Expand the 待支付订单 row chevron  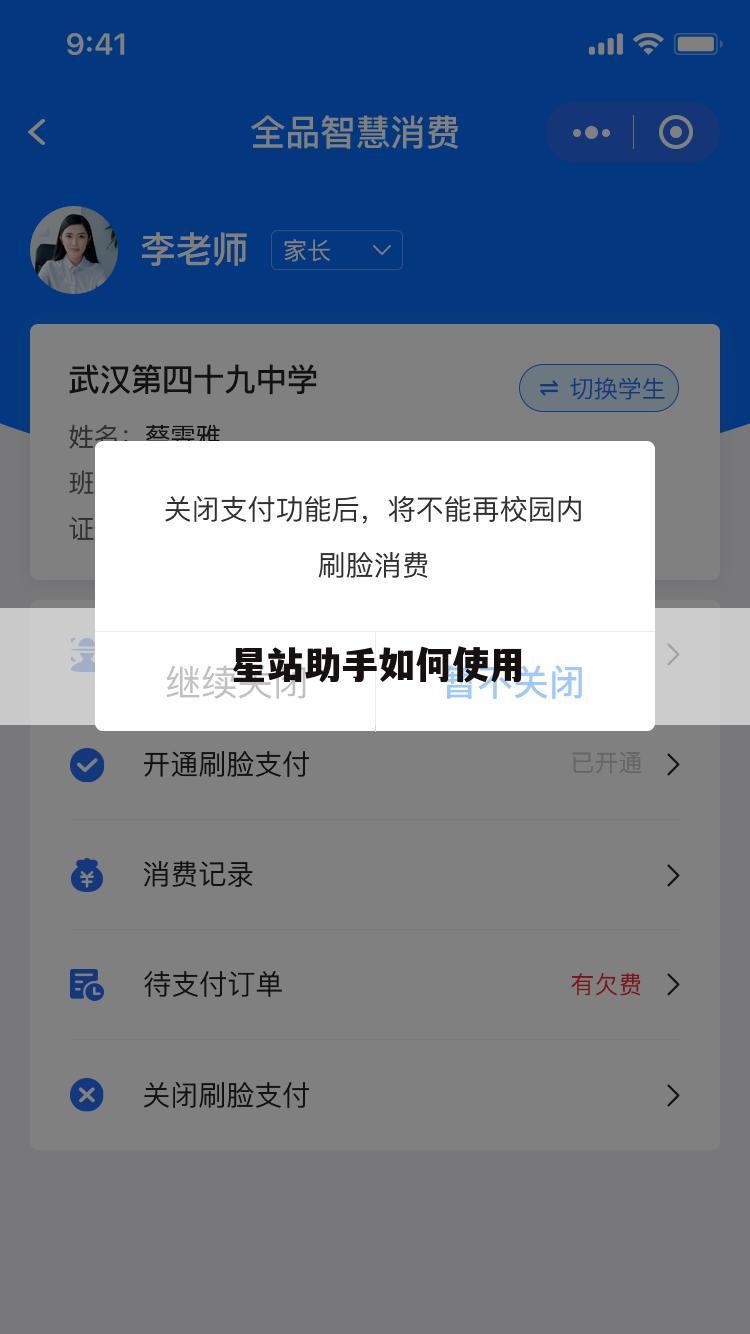click(672, 985)
